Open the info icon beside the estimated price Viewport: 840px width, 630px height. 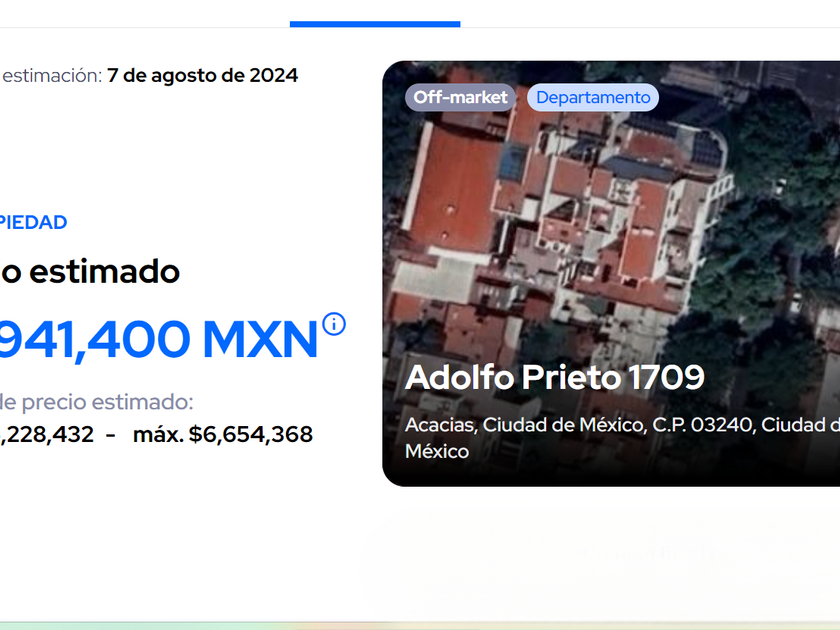tap(334, 324)
